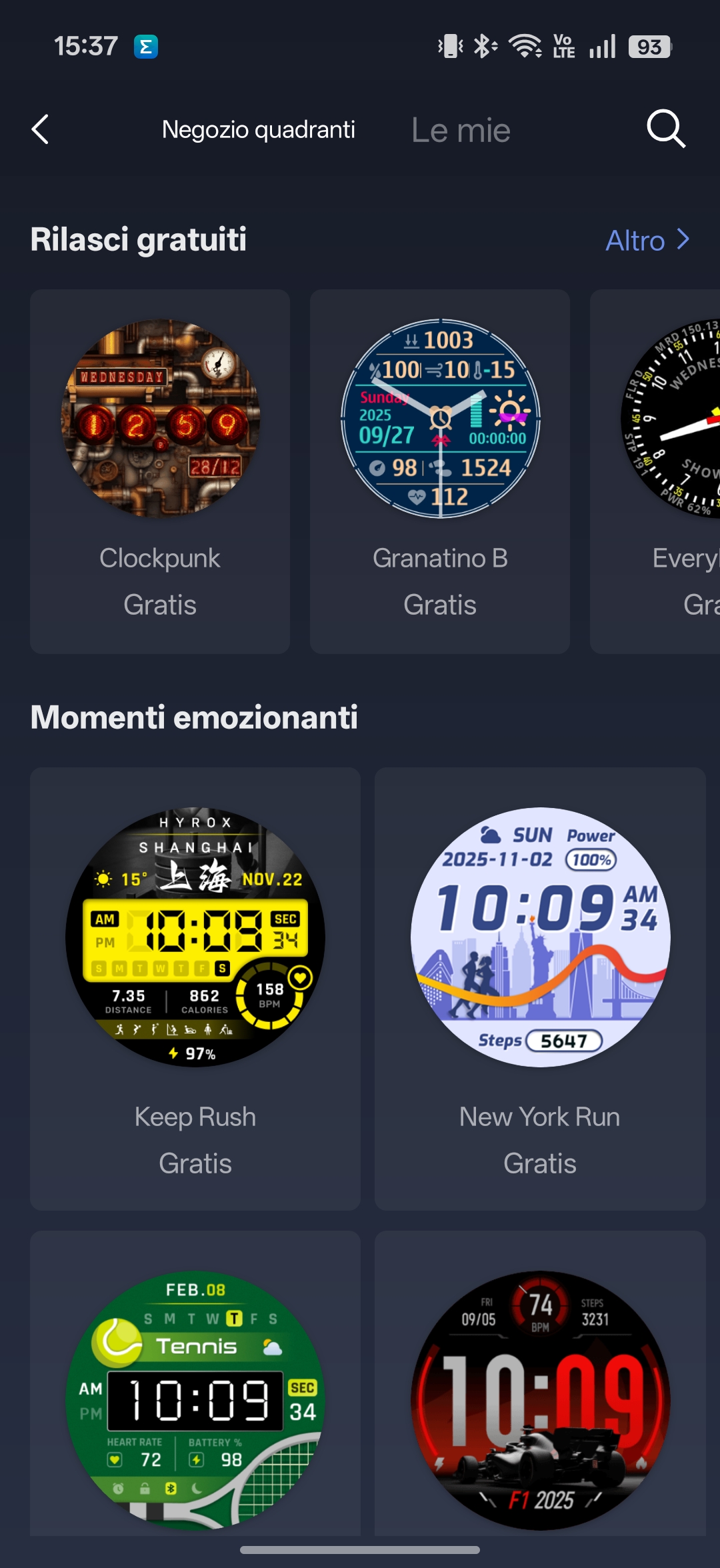Viewport: 720px width, 1568px height.
Task: Go back to the previous screen
Action: tap(41, 129)
